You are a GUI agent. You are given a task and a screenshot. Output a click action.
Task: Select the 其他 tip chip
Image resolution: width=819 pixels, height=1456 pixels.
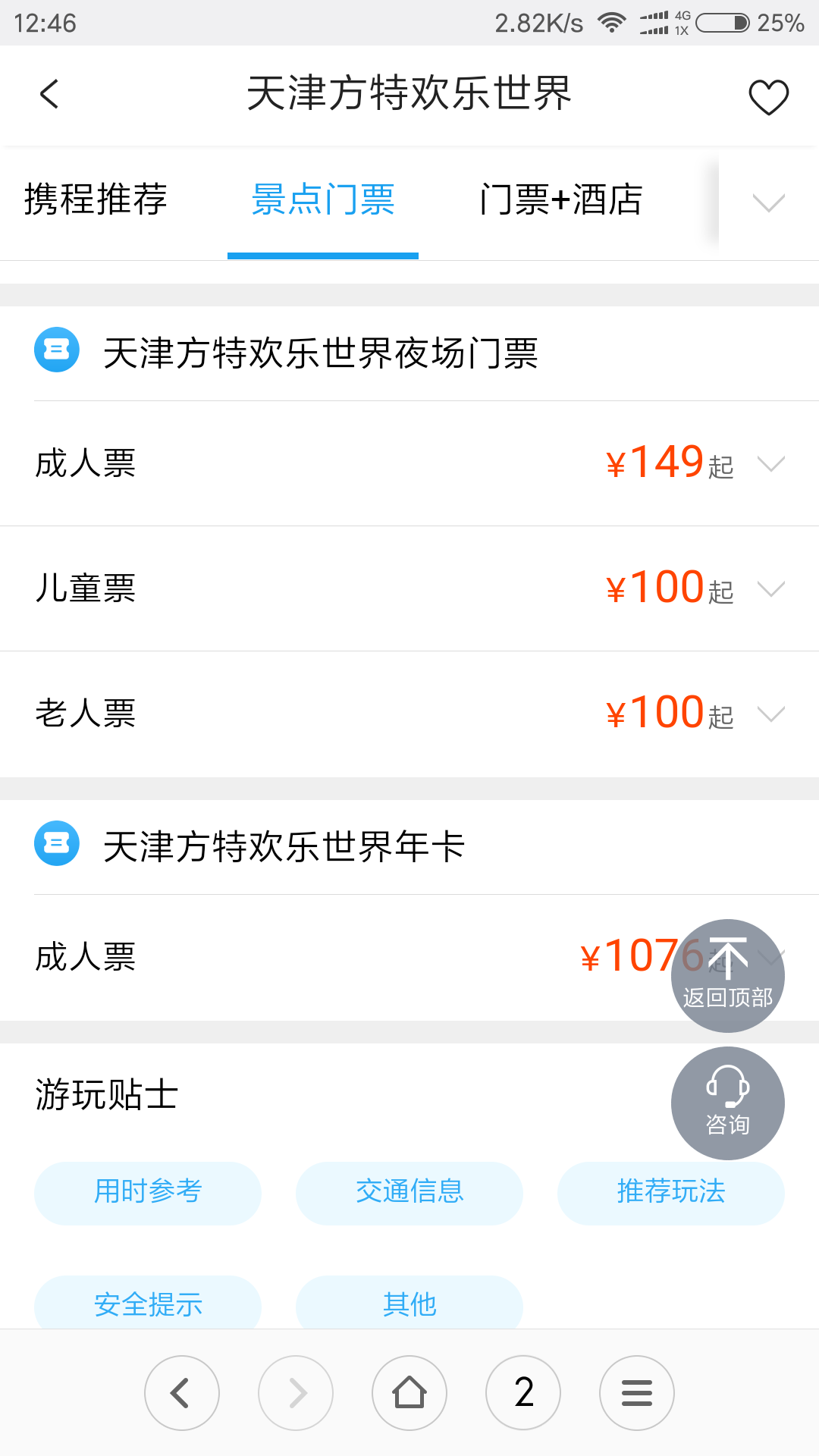click(x=409, y=1302)
